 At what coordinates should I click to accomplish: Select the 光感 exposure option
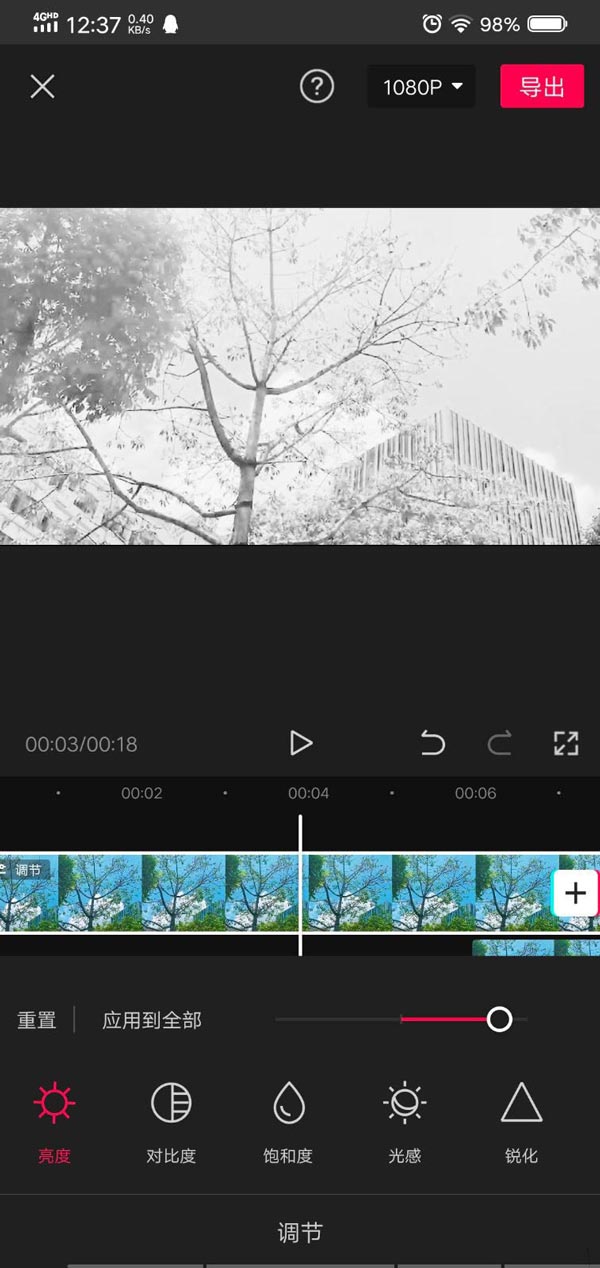point(405,1124)
